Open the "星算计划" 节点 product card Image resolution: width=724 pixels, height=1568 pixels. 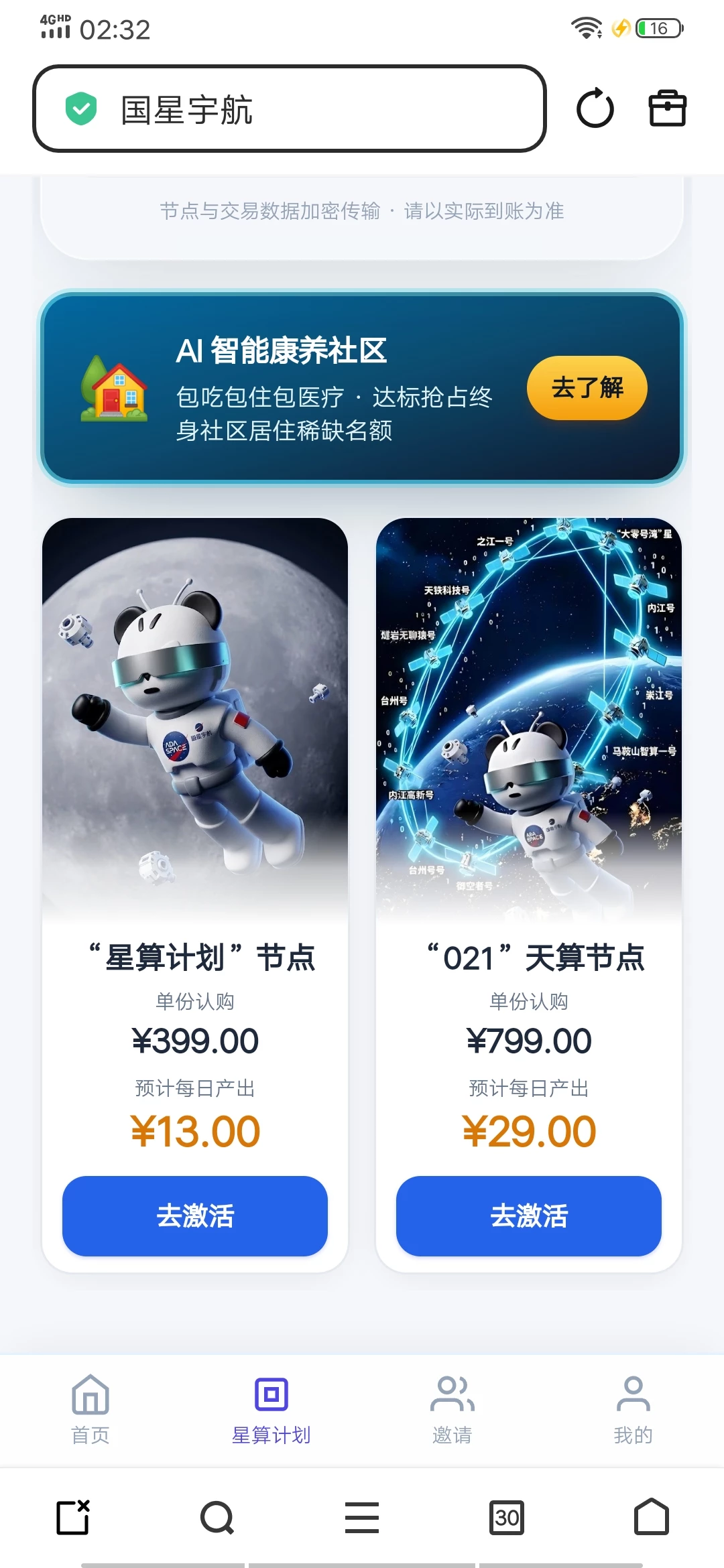point(195,737)
